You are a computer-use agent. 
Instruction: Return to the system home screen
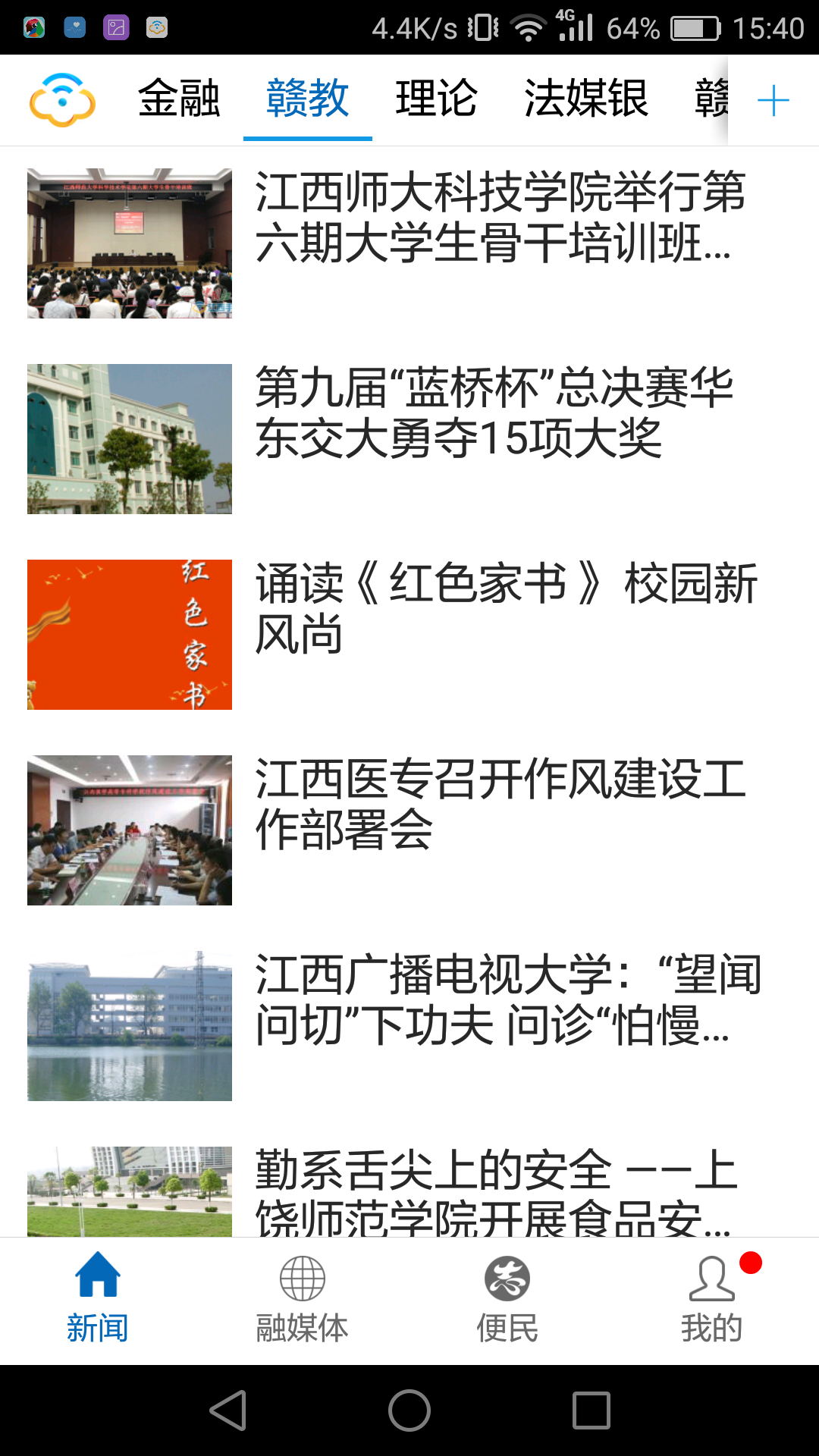coord(409,1410)
